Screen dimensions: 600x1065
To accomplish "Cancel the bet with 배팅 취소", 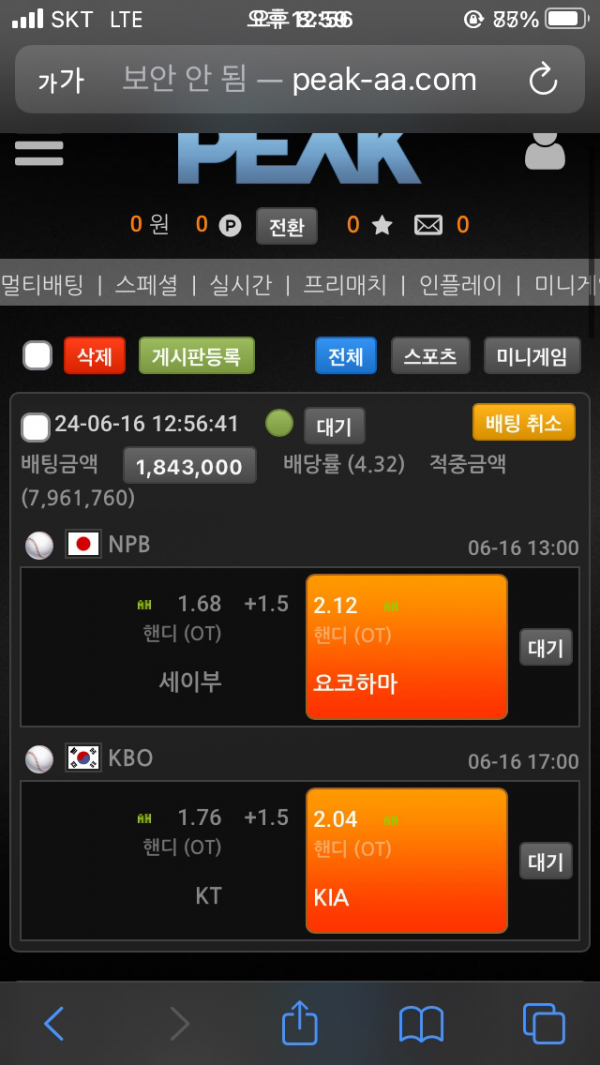I will (x=524, y=422).
